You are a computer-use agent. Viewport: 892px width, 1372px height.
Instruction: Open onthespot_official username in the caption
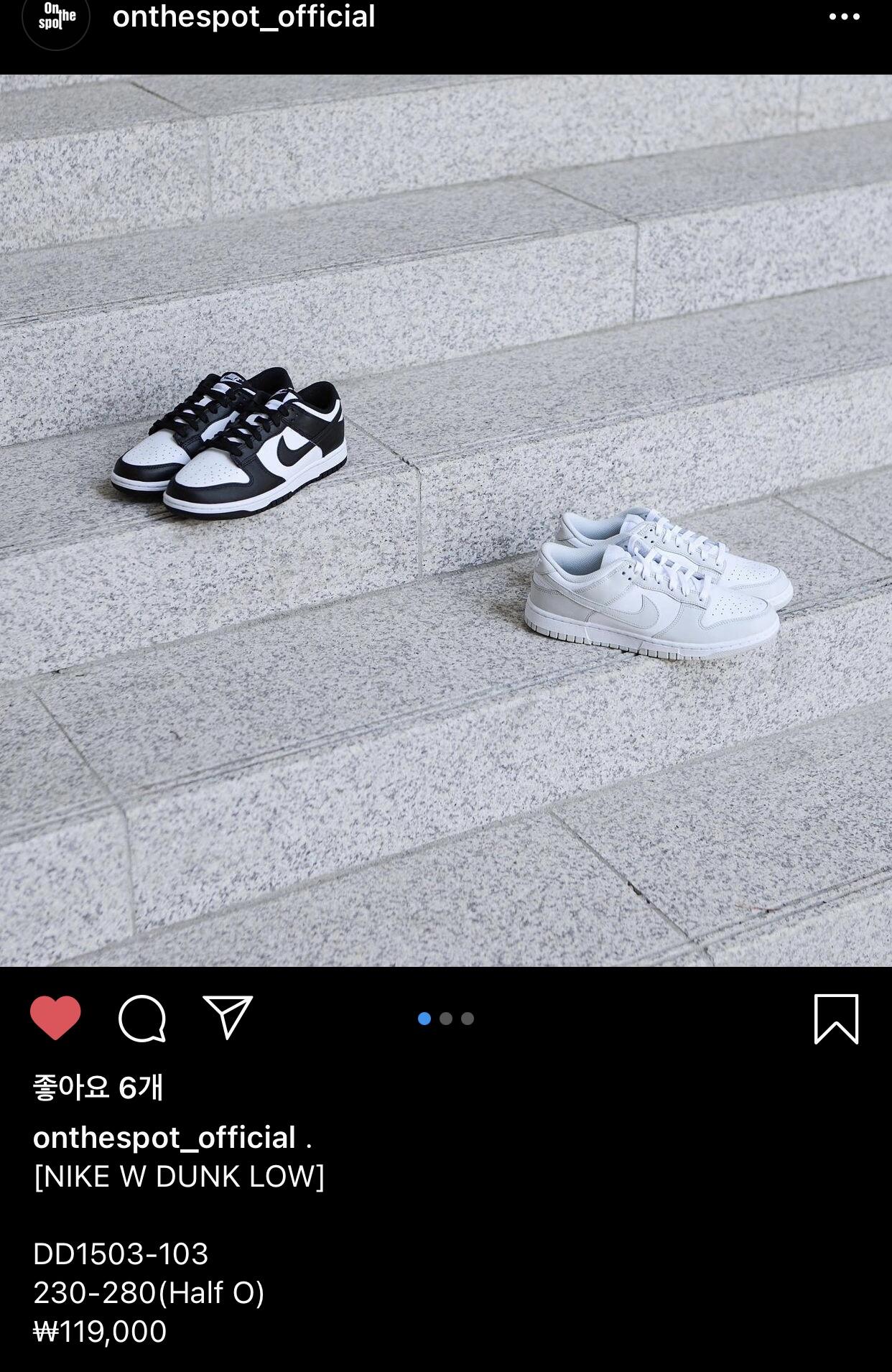click(164, 1138)
